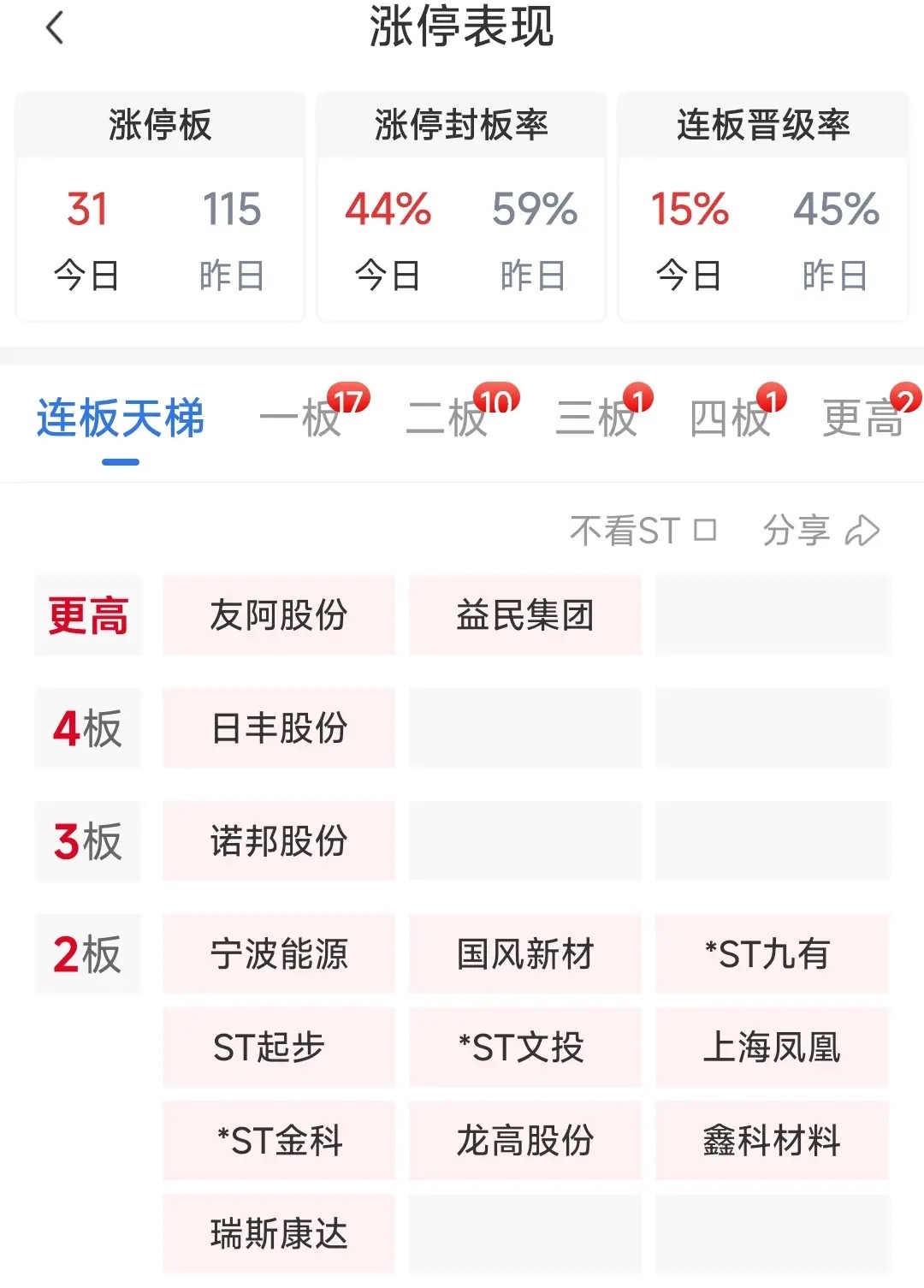The height and width of the screenshot is (1288, 924).
Task: Go back from 涨停表现 page
Action: tap(55, 28)
